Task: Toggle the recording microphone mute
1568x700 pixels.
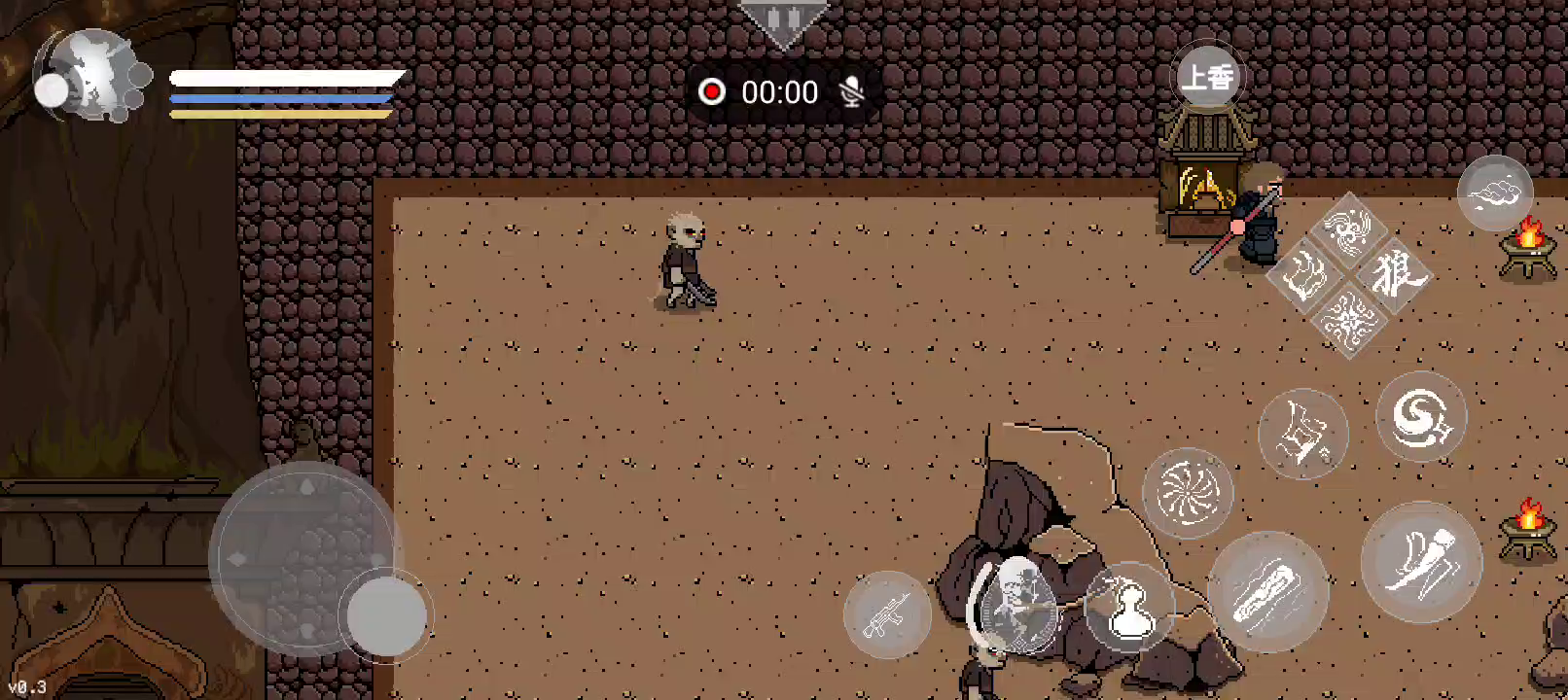Action: coord(852,92)
